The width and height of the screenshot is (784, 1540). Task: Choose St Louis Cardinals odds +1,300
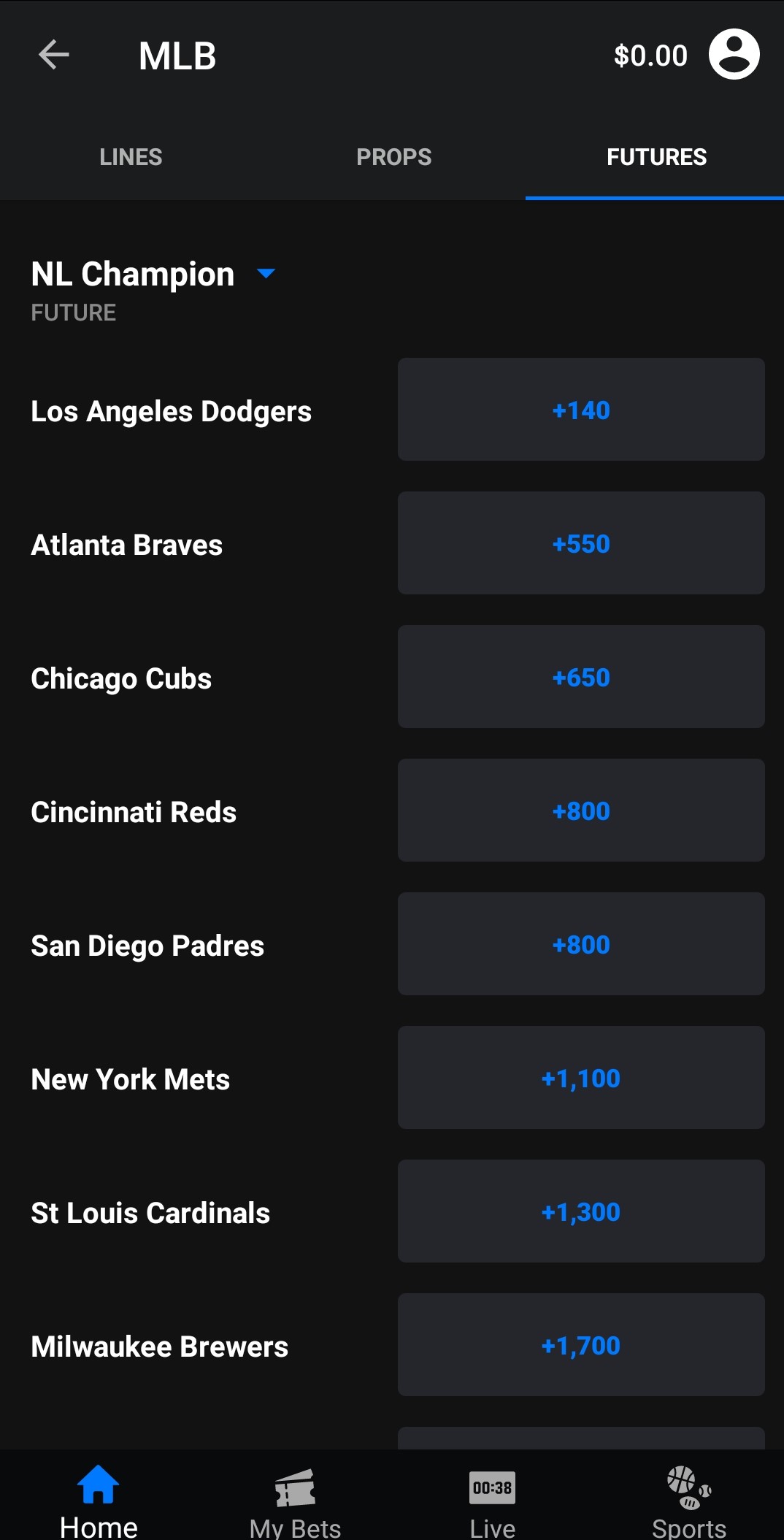click(x=581, y=1211)
